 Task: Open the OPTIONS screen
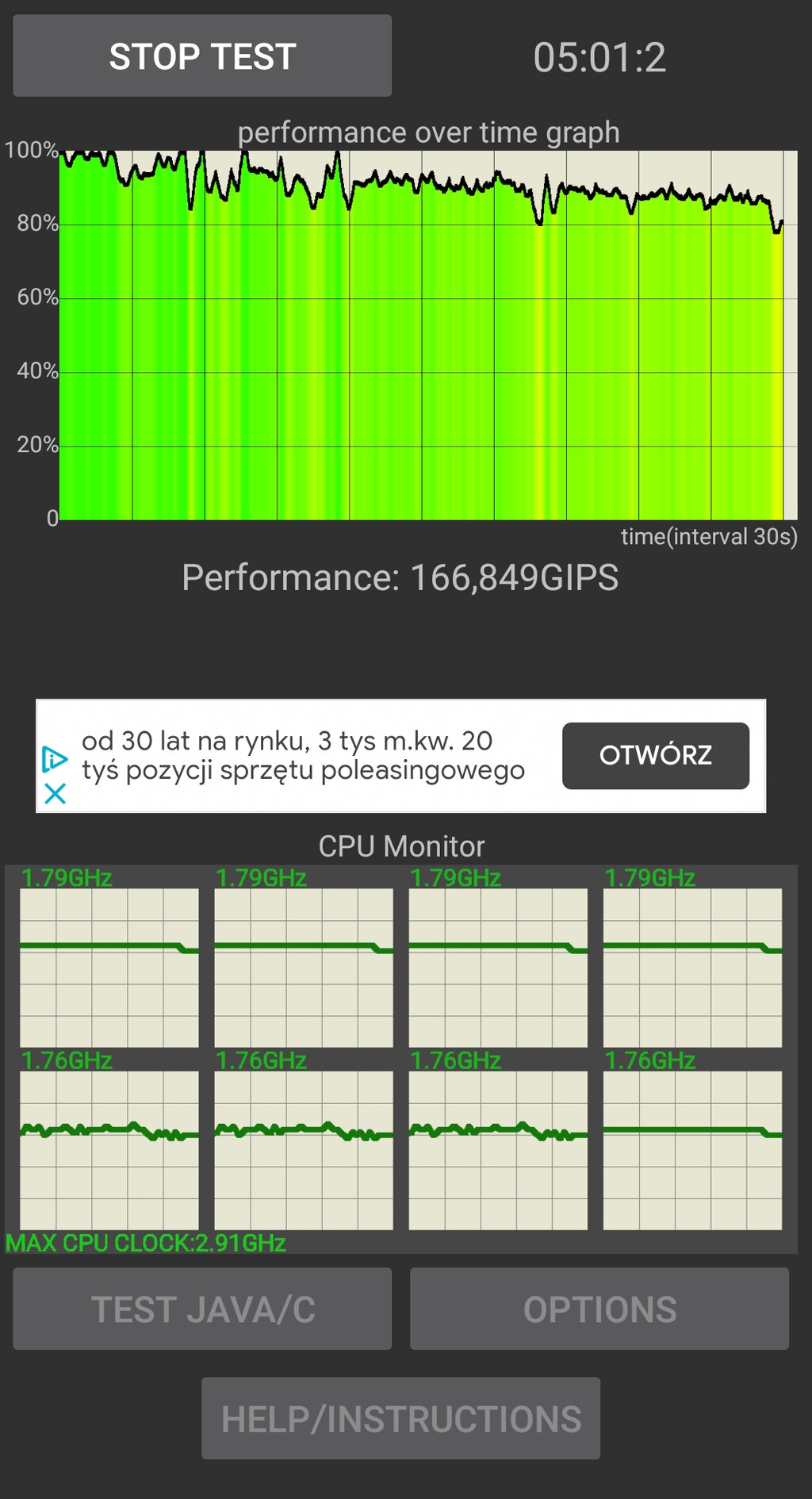pos(599,1309)
